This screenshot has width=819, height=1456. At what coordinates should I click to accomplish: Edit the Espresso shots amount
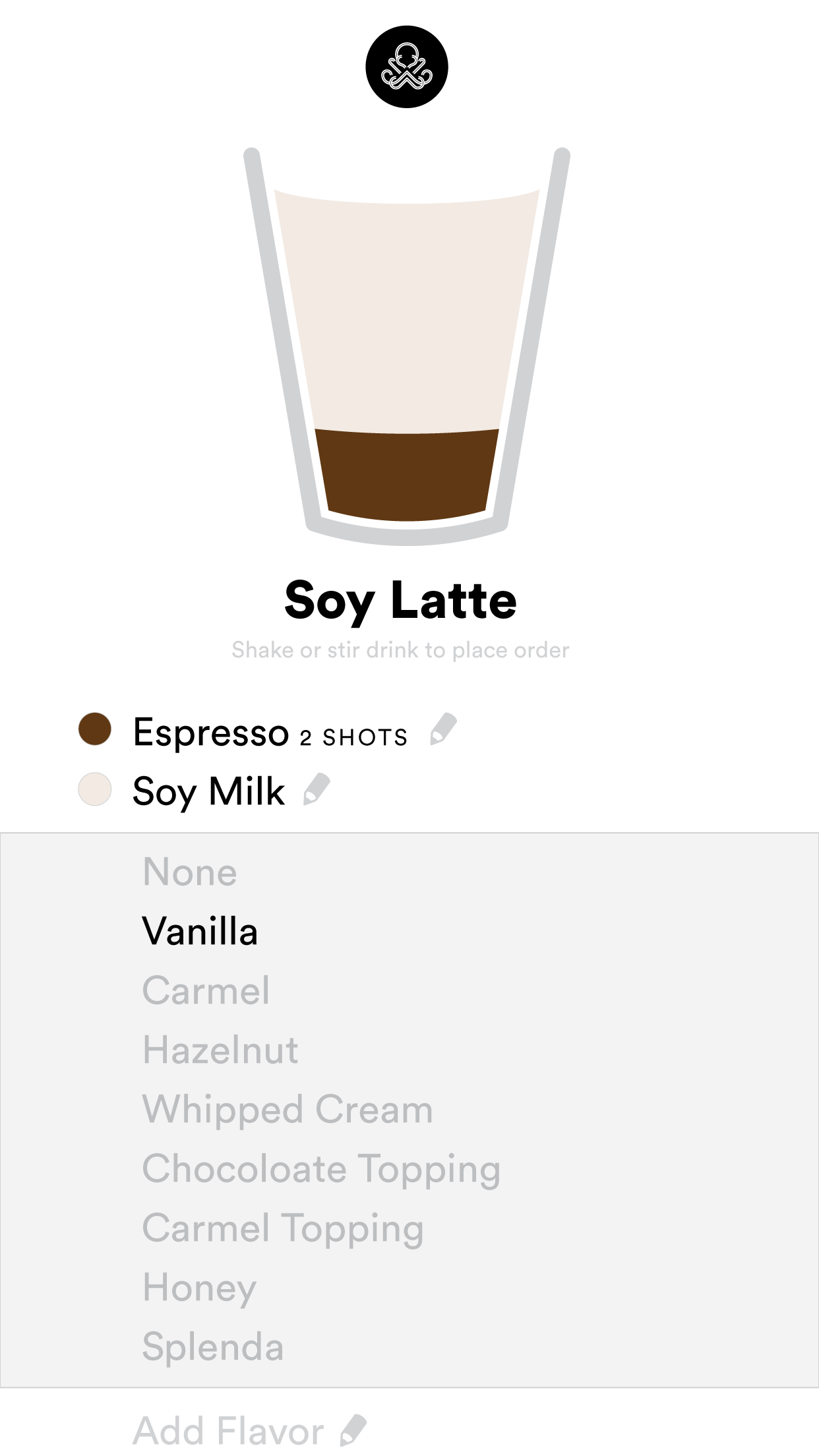click(x=443, y=729)
